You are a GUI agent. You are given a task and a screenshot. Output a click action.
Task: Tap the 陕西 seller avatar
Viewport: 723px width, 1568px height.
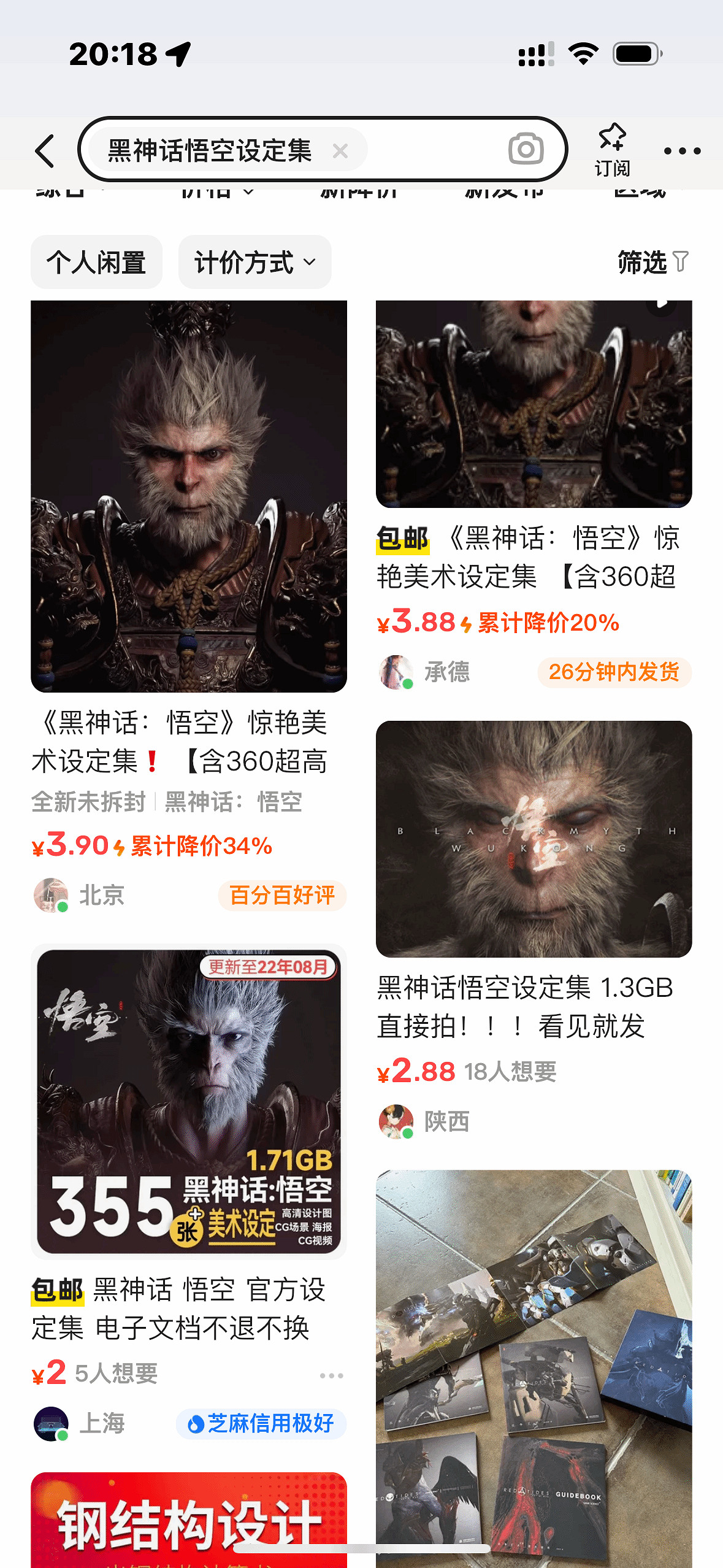pos(396,1121)
